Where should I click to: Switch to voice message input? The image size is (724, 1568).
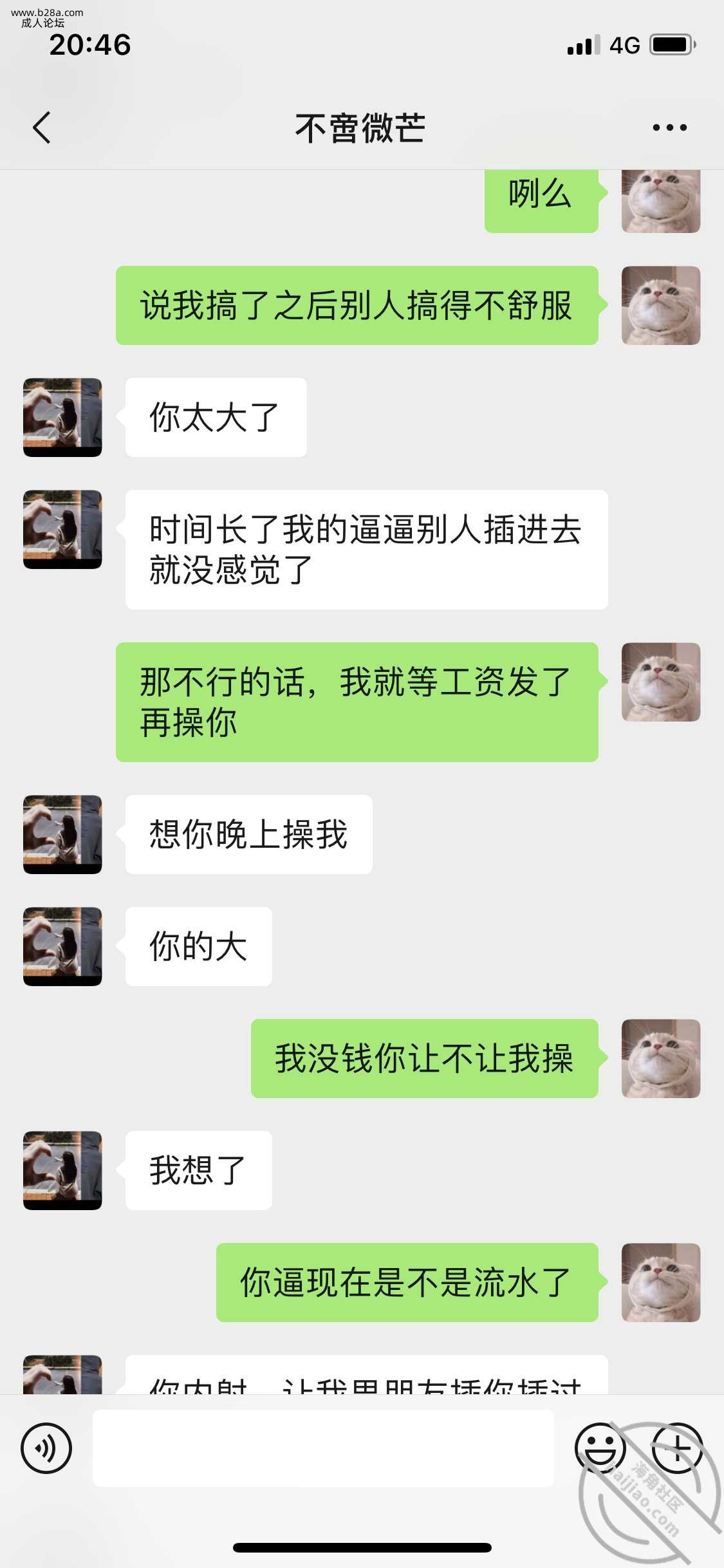(46, 1448)
